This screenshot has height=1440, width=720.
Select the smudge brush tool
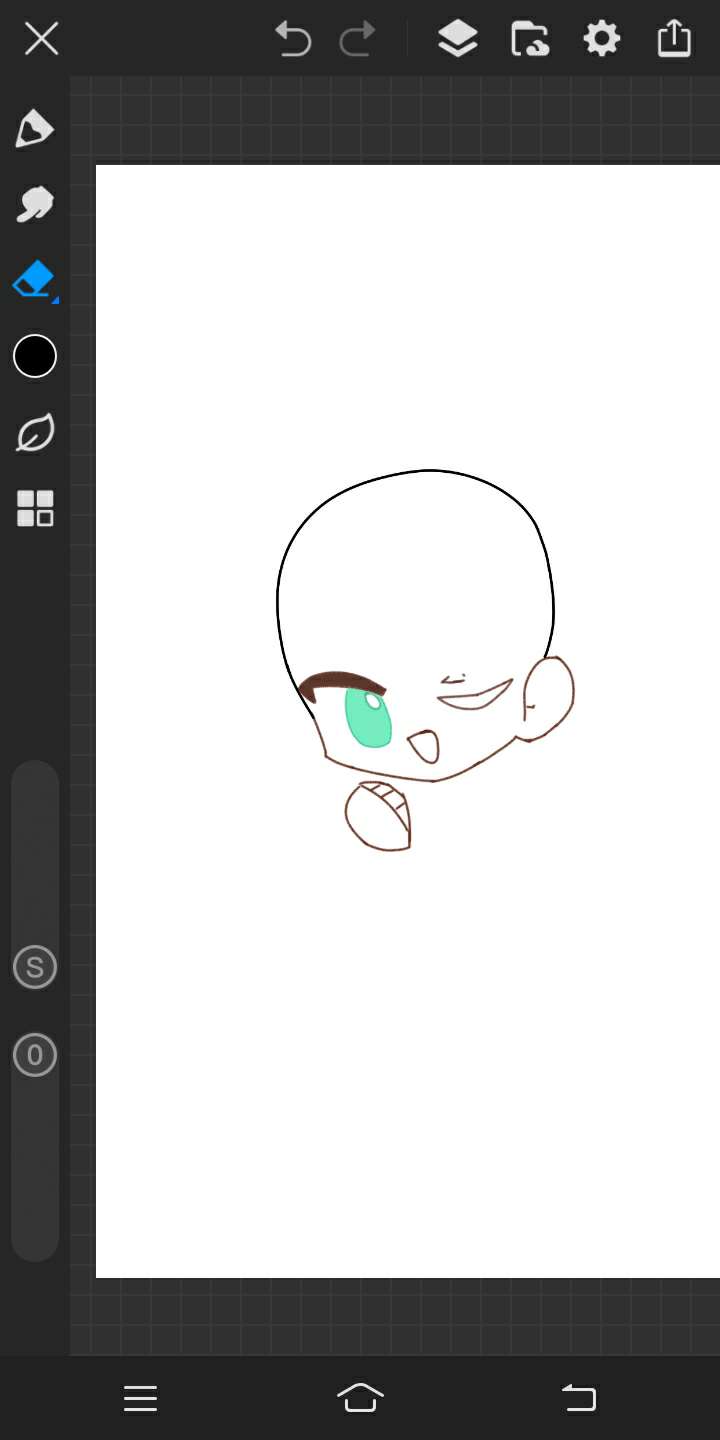34,204
